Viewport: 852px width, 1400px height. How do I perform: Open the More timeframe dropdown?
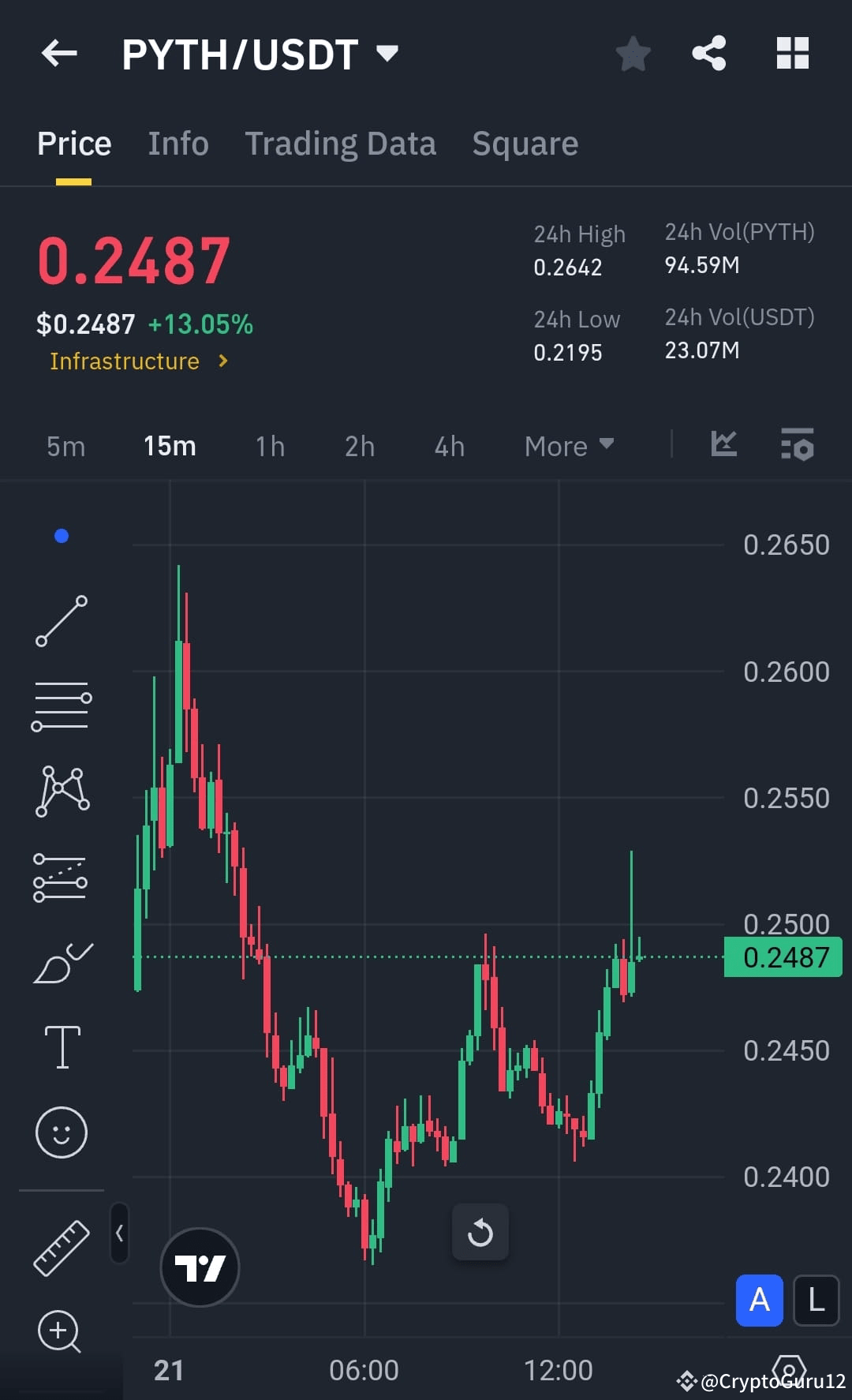(568, 446)
